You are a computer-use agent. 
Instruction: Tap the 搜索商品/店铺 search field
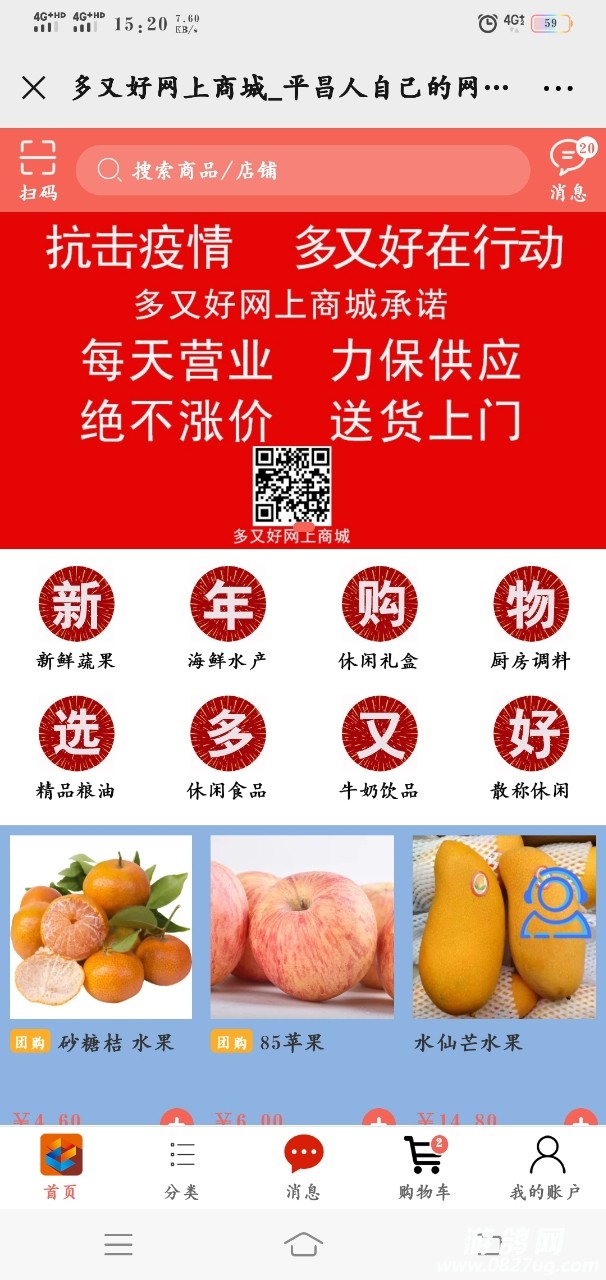pyautogui.click(x=302, y=170)
